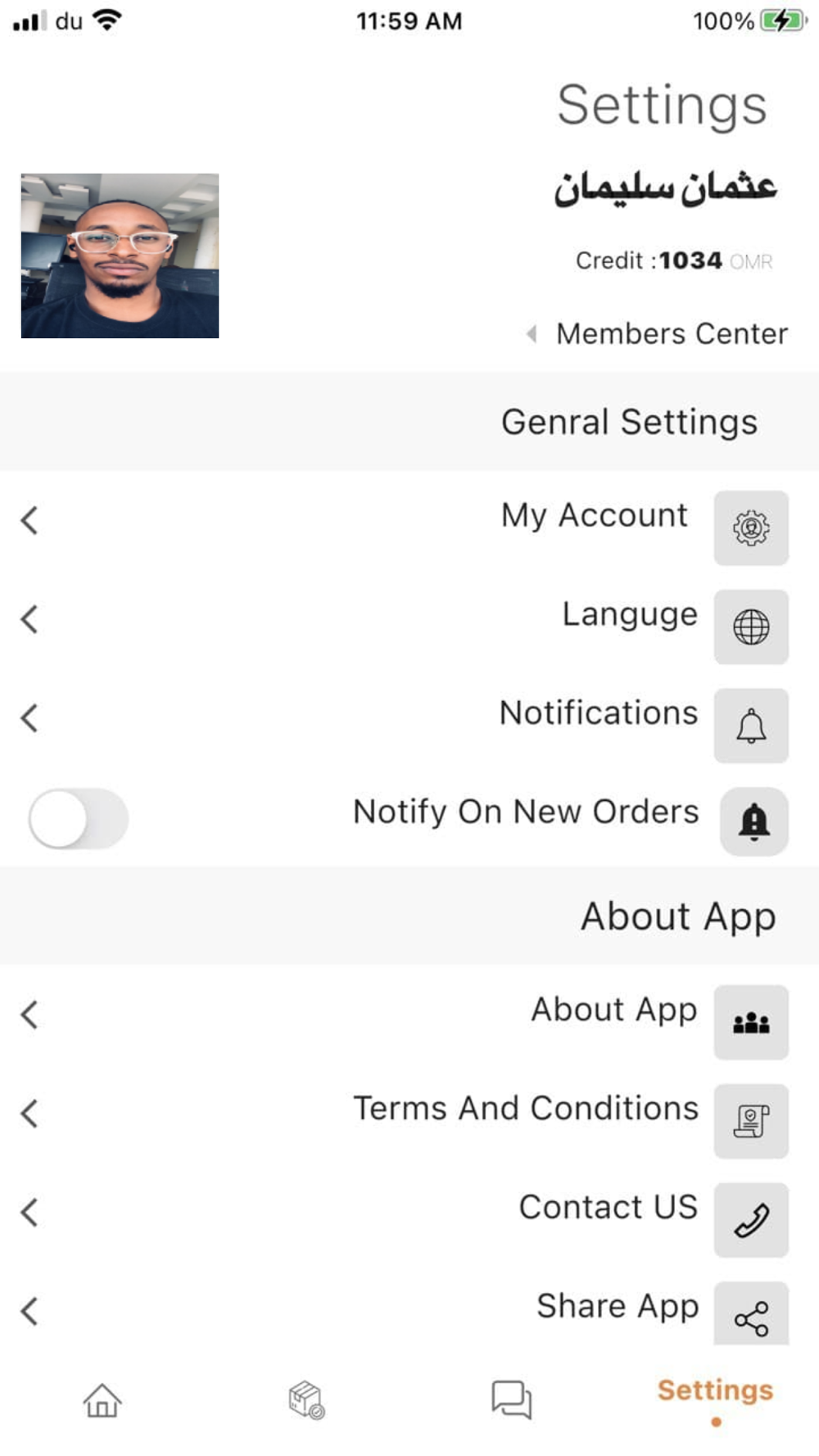The image size is (819, 1456).
Task: Switch to the orders package tab
Action: click(307, 1400)
